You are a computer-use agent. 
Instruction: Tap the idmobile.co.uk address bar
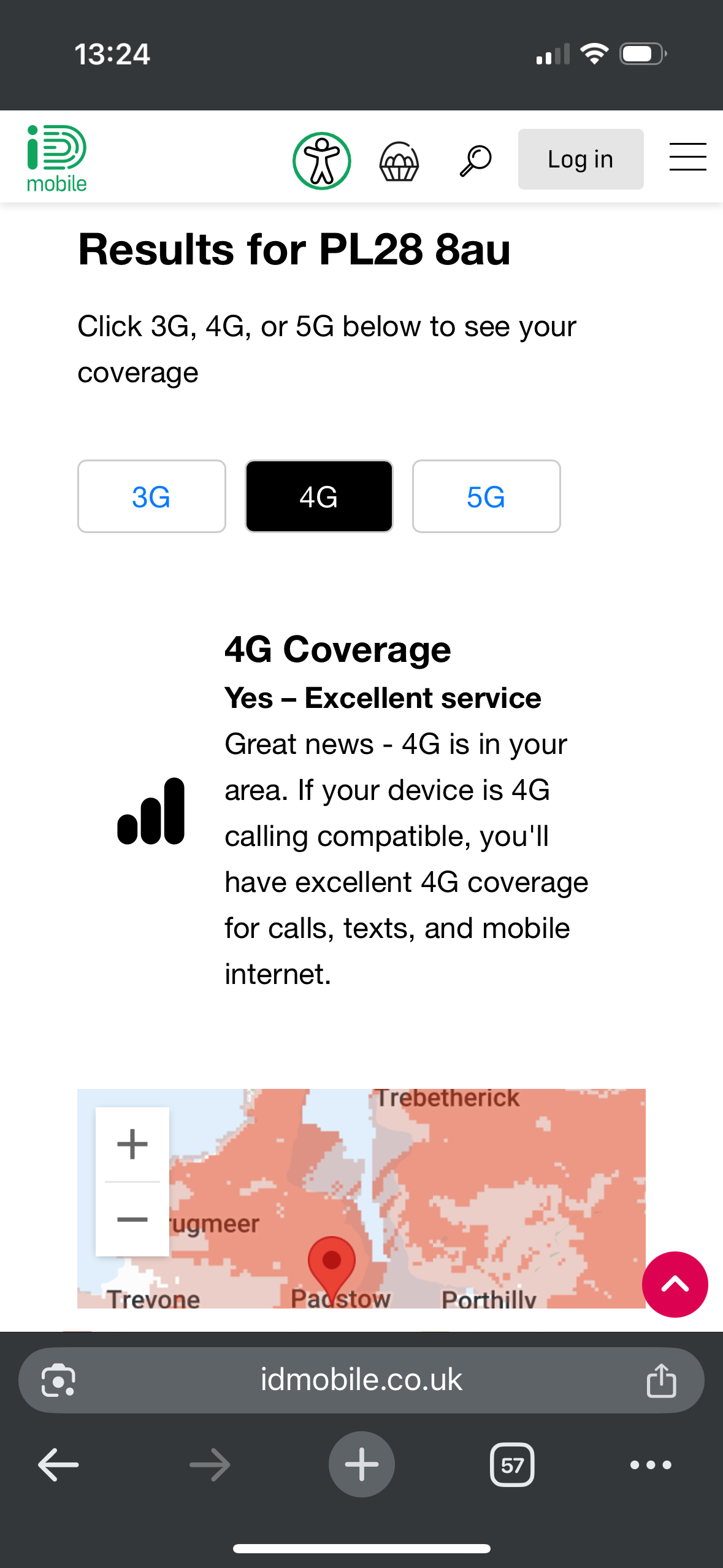point(361,1380)
